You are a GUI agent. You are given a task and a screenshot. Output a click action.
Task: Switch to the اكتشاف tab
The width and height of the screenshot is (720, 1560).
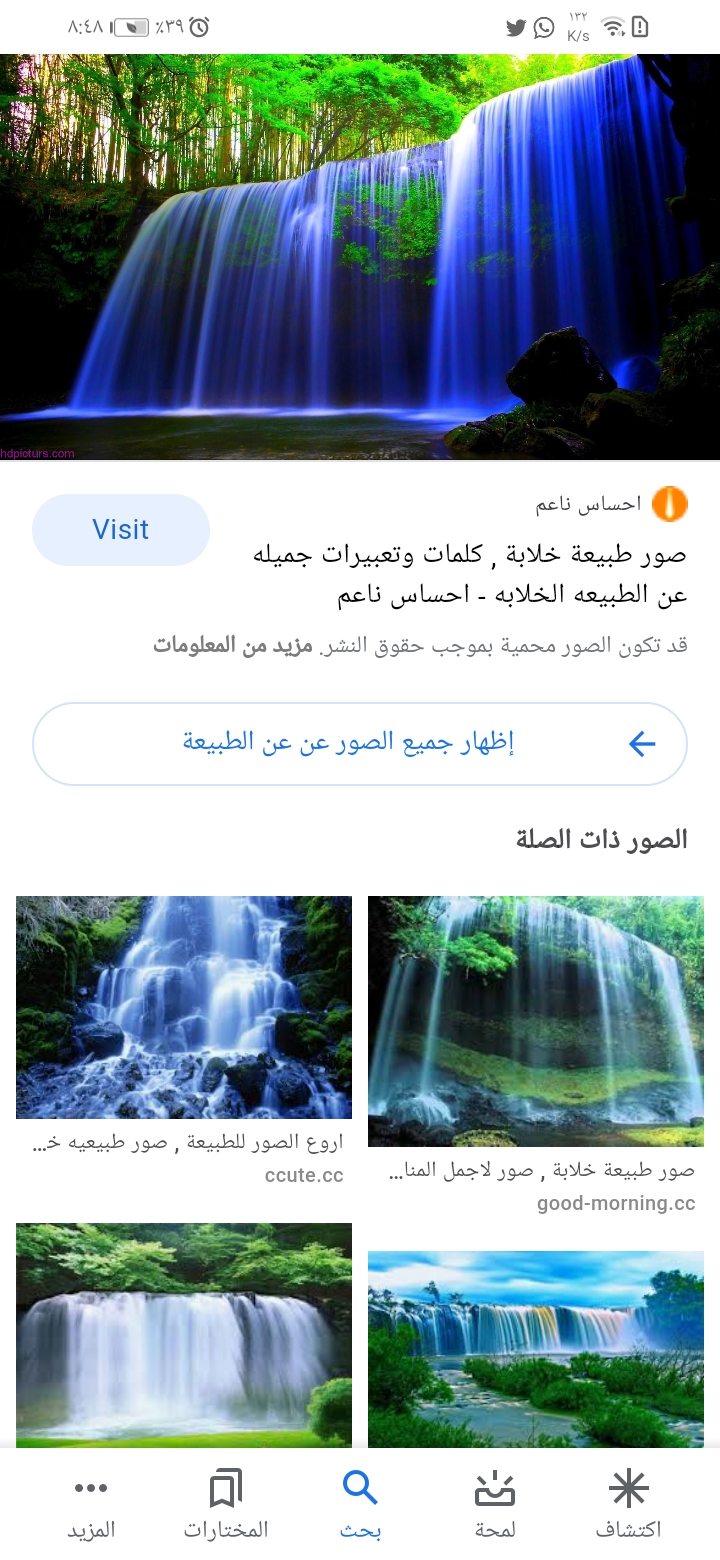pos(628,1504)
